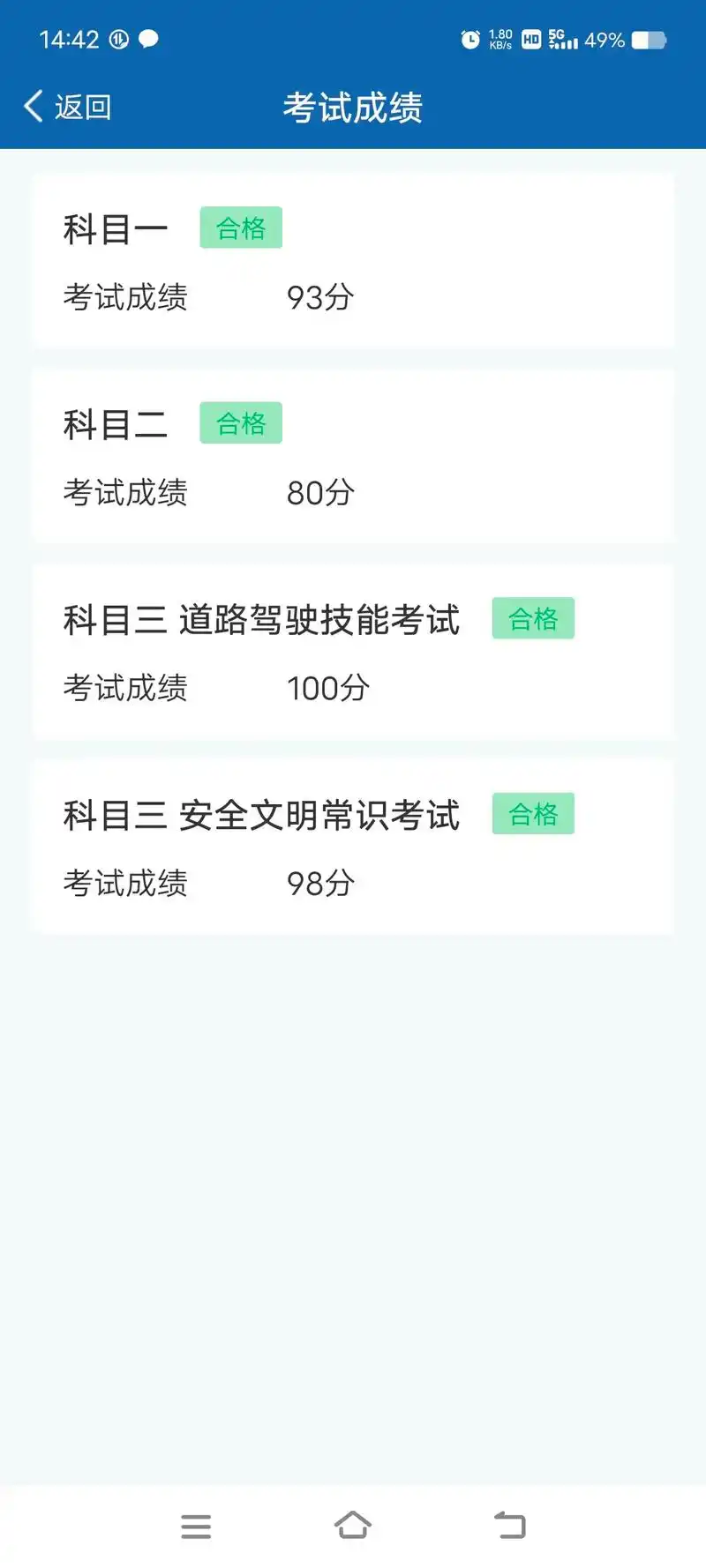Viewport: 706px width, 1568px height.
Task: Tap the HD indicator icon in status bar
Action: click(530, 40)
